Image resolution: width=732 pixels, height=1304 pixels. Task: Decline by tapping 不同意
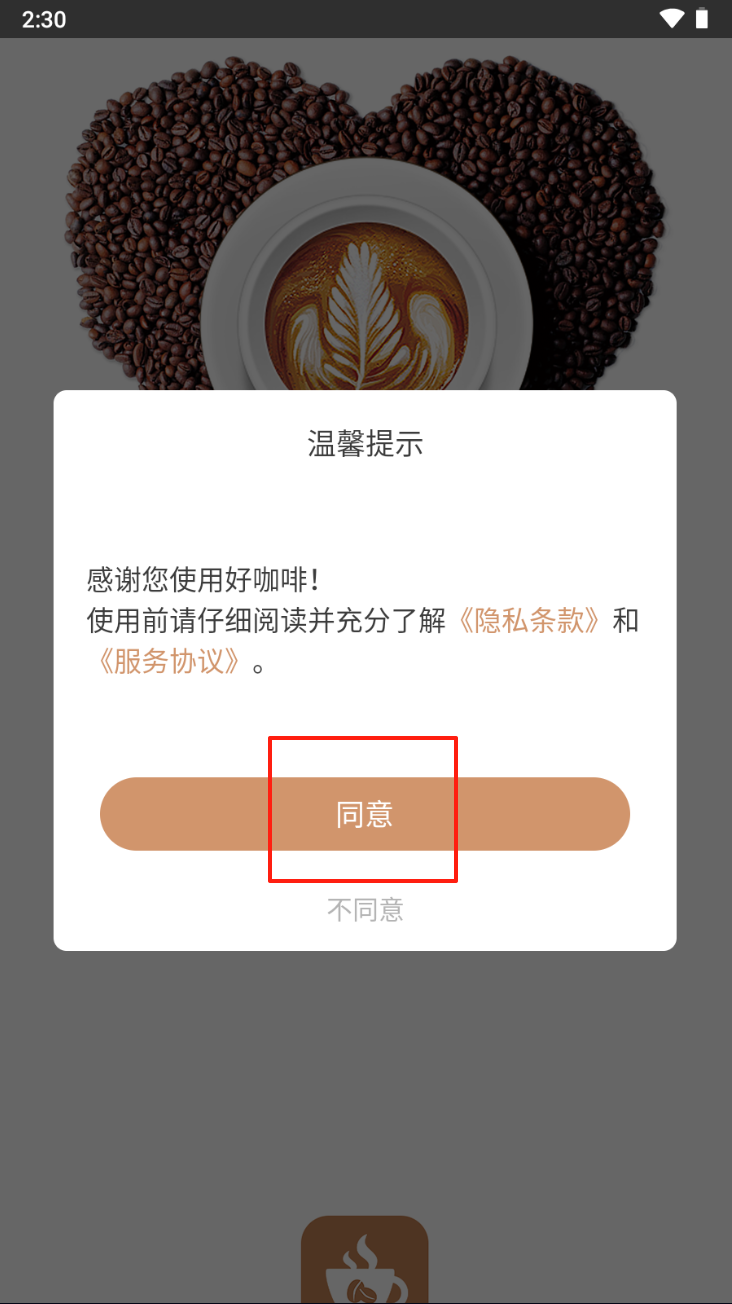[x=365, y=909]
